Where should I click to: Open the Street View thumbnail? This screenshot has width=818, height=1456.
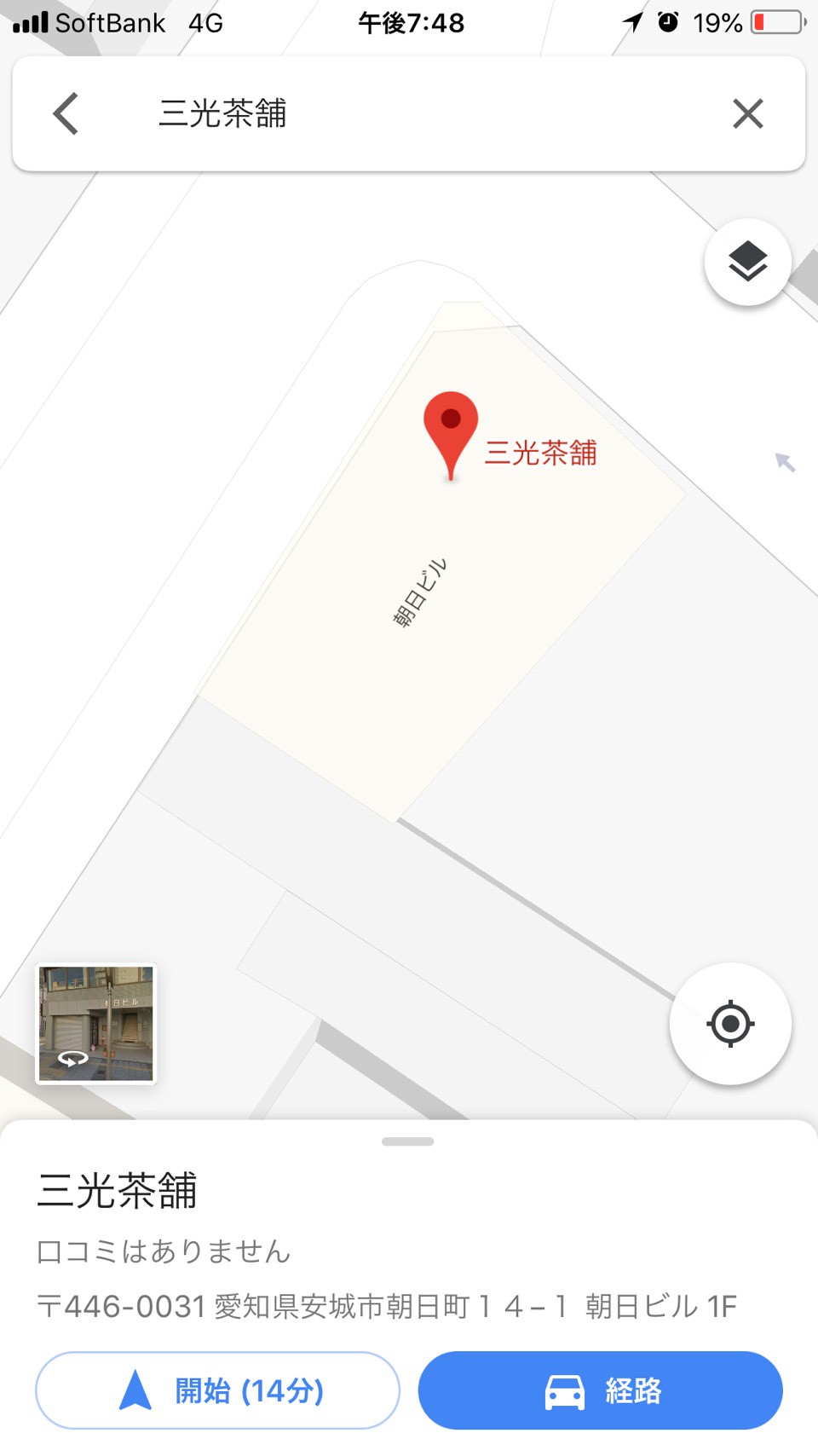[x=95, y=1023]
